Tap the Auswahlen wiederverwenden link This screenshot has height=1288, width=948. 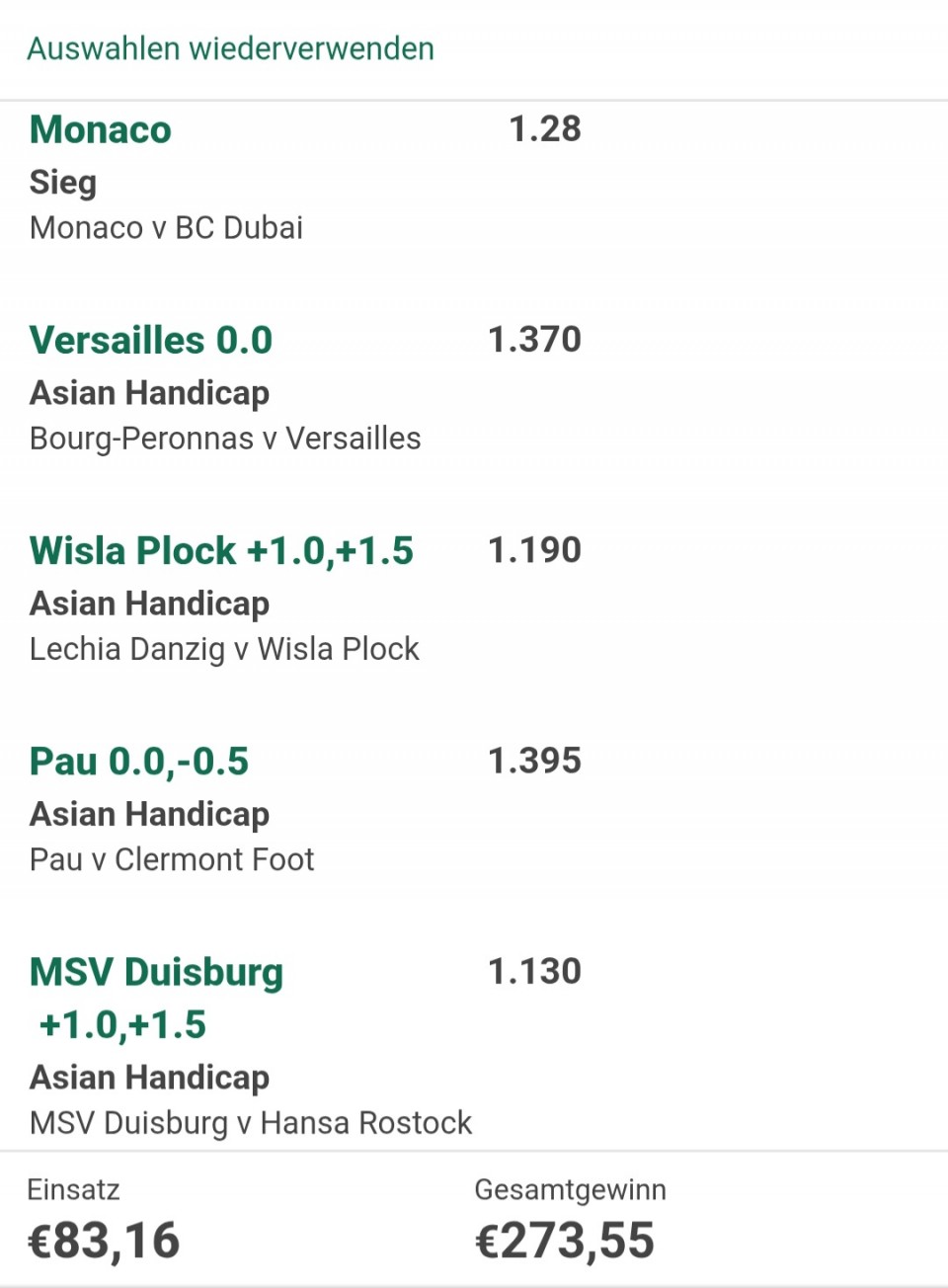tap(230, 48)
